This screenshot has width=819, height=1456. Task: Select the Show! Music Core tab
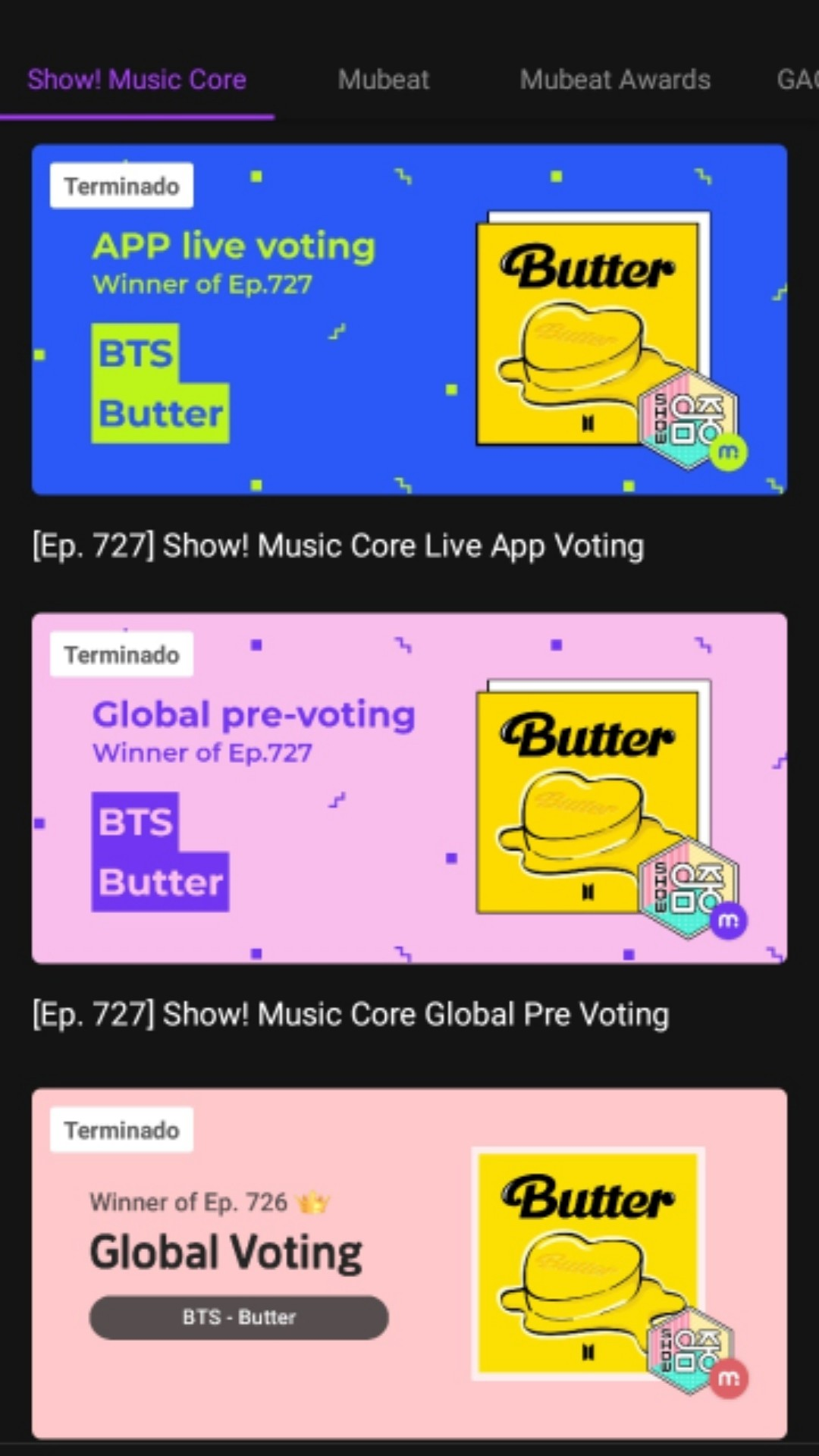point(136,80)
